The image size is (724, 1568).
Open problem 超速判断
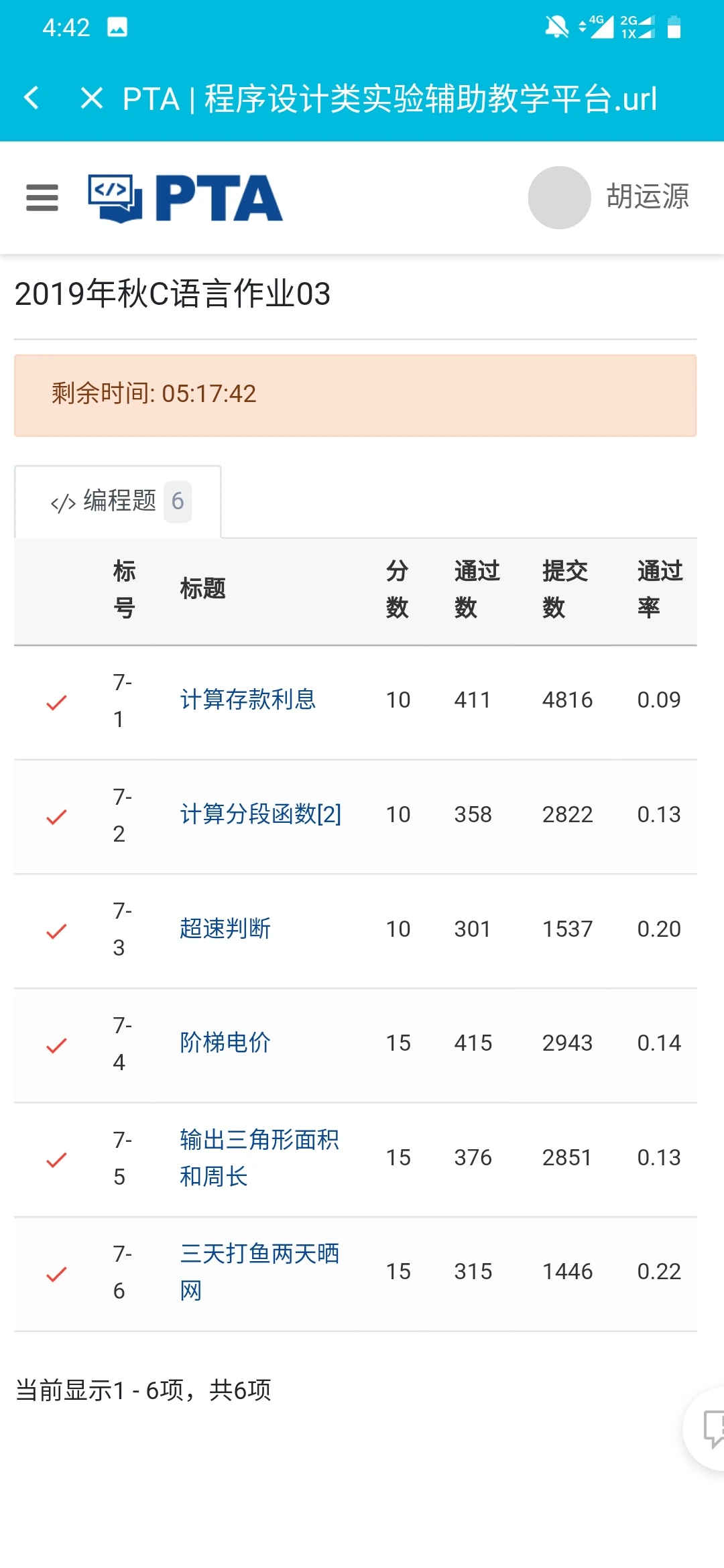pos(225,929)
